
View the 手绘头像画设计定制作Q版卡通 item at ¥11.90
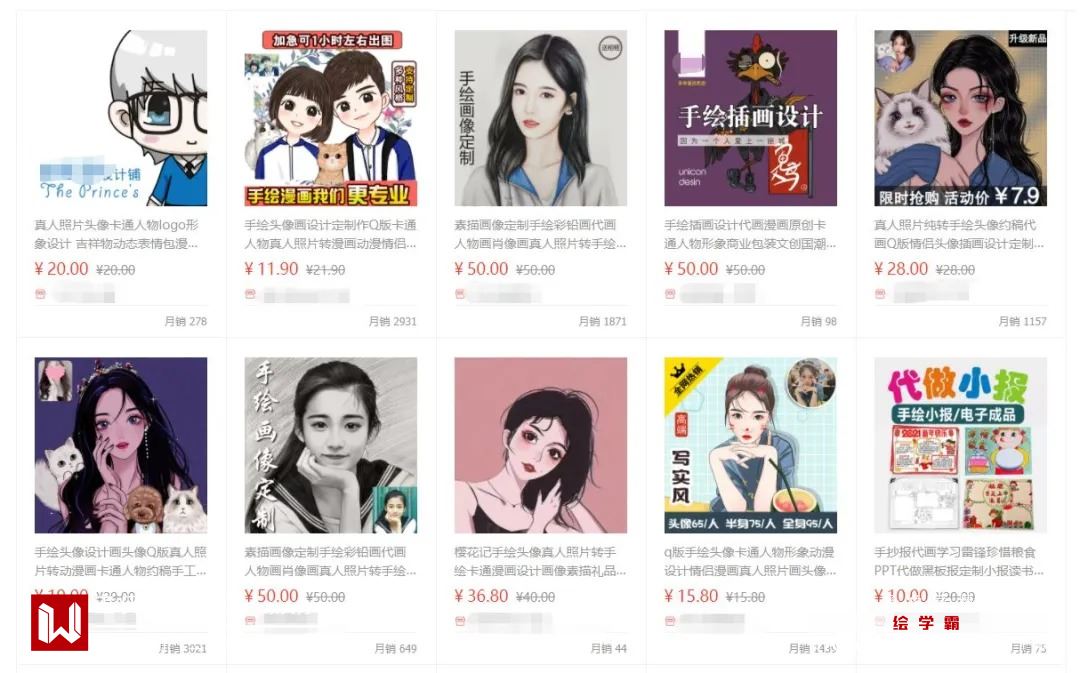(x=331, y=118)
